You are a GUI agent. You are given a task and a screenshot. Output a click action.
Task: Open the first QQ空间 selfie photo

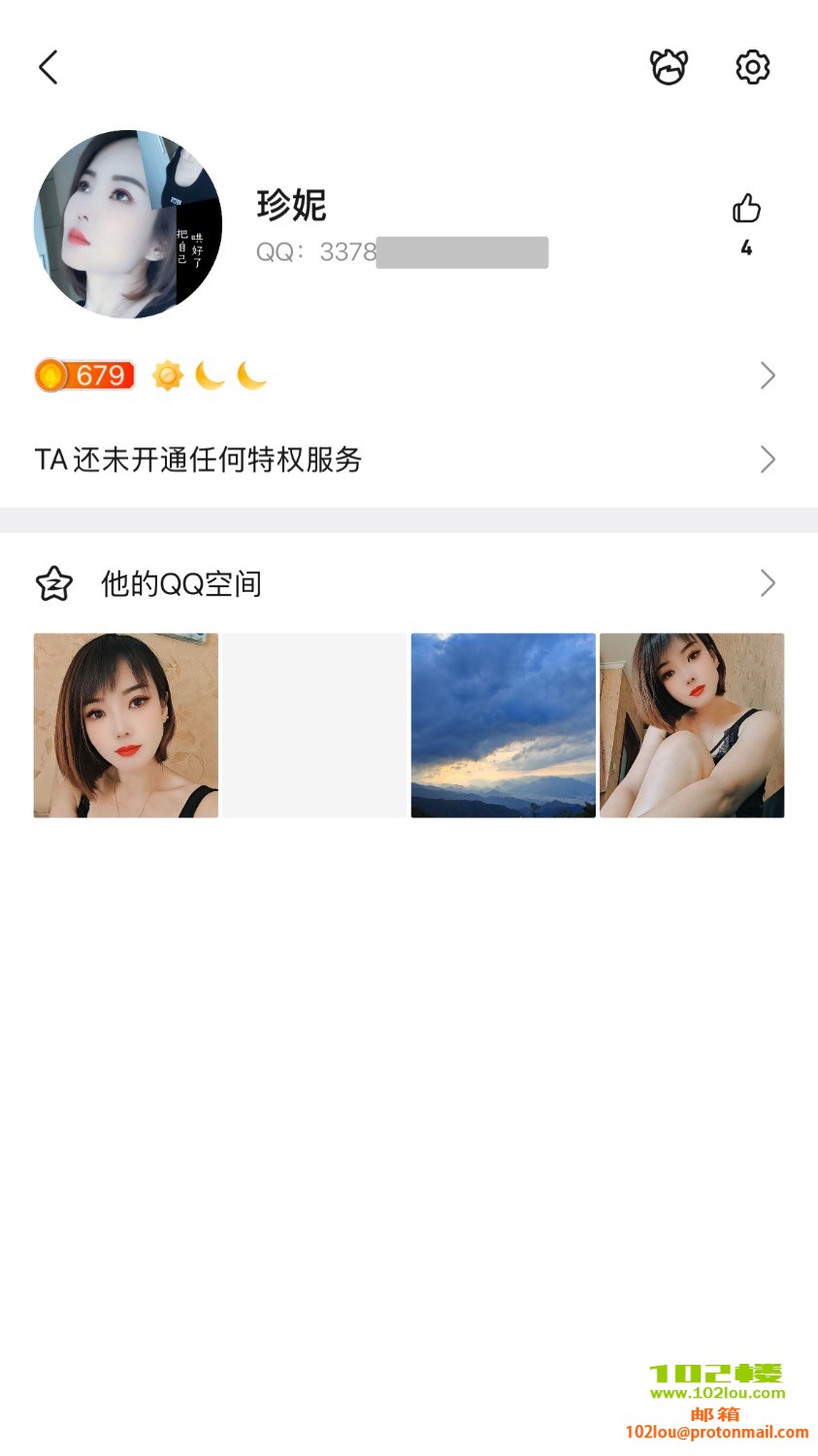coord(126,725)
